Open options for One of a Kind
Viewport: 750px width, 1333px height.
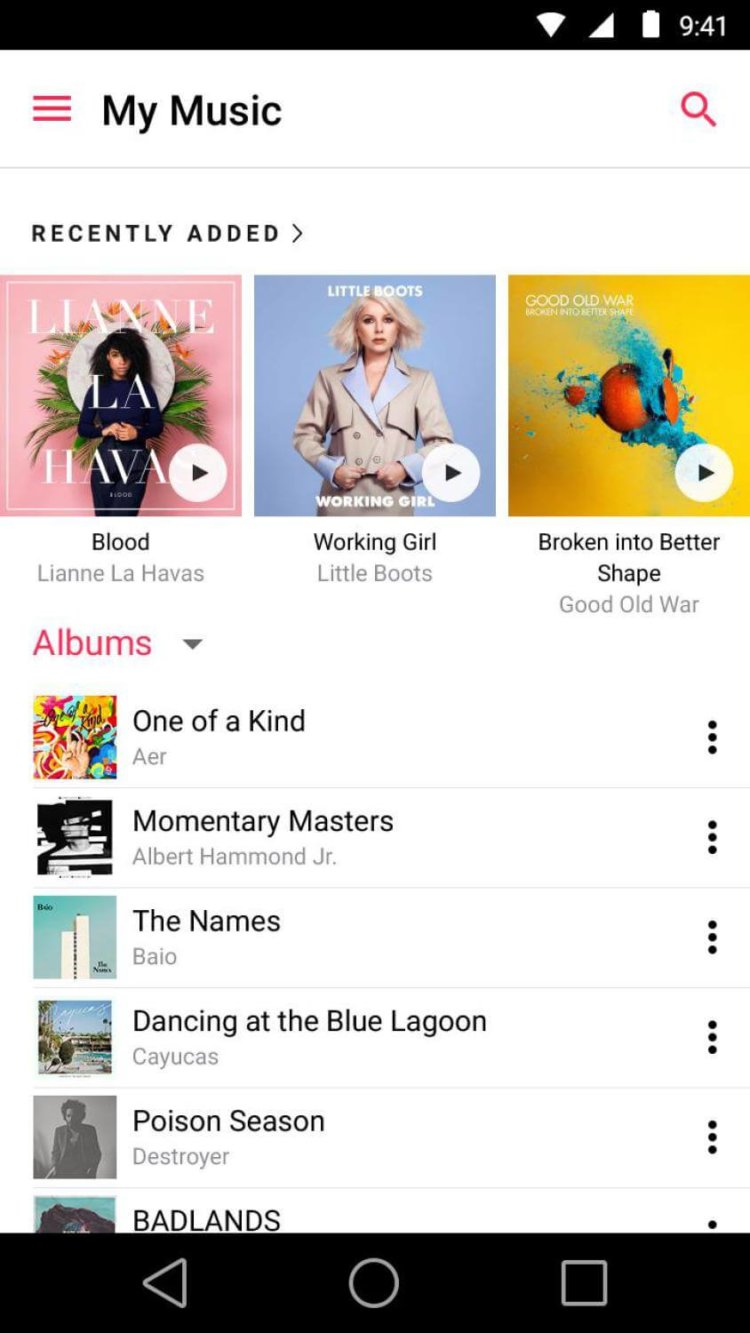click(x=711, y=737)
